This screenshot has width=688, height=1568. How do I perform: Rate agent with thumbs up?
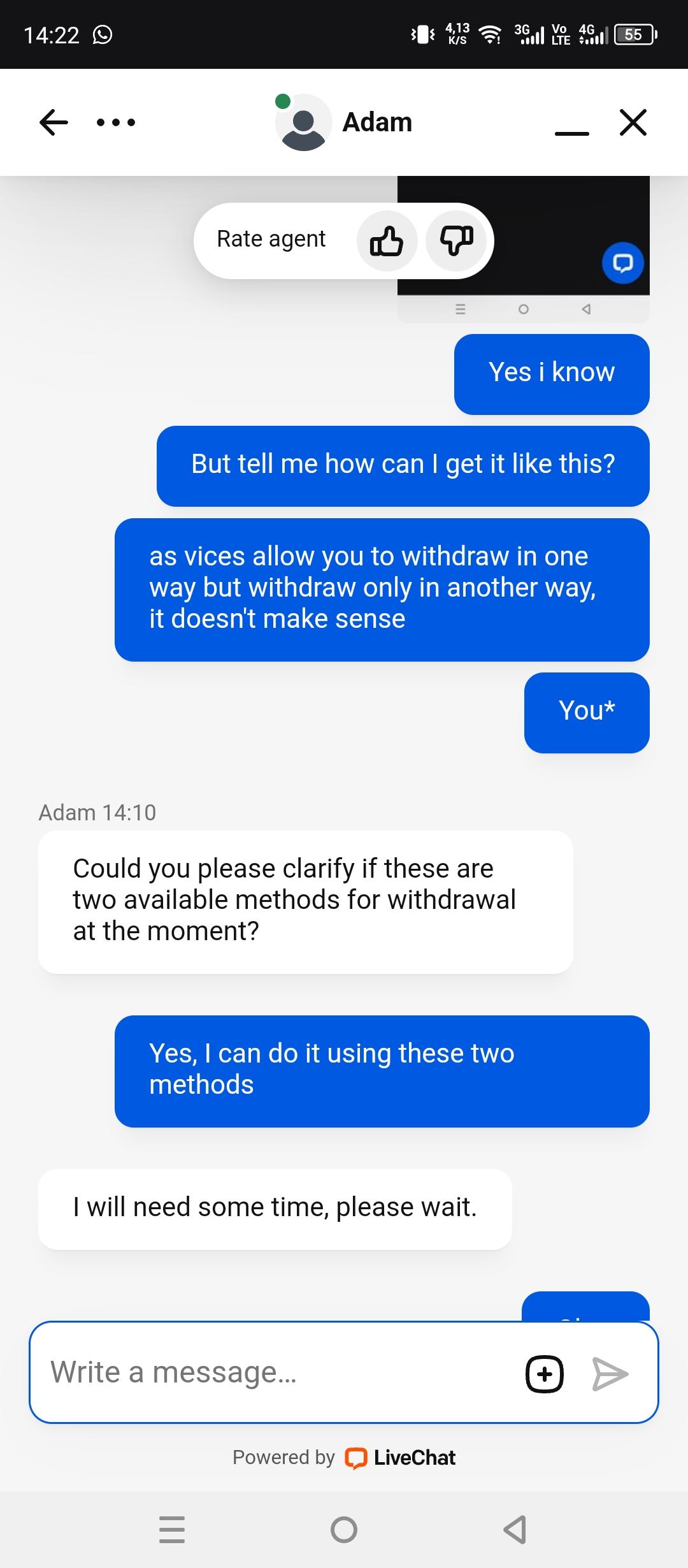[387, 241]
